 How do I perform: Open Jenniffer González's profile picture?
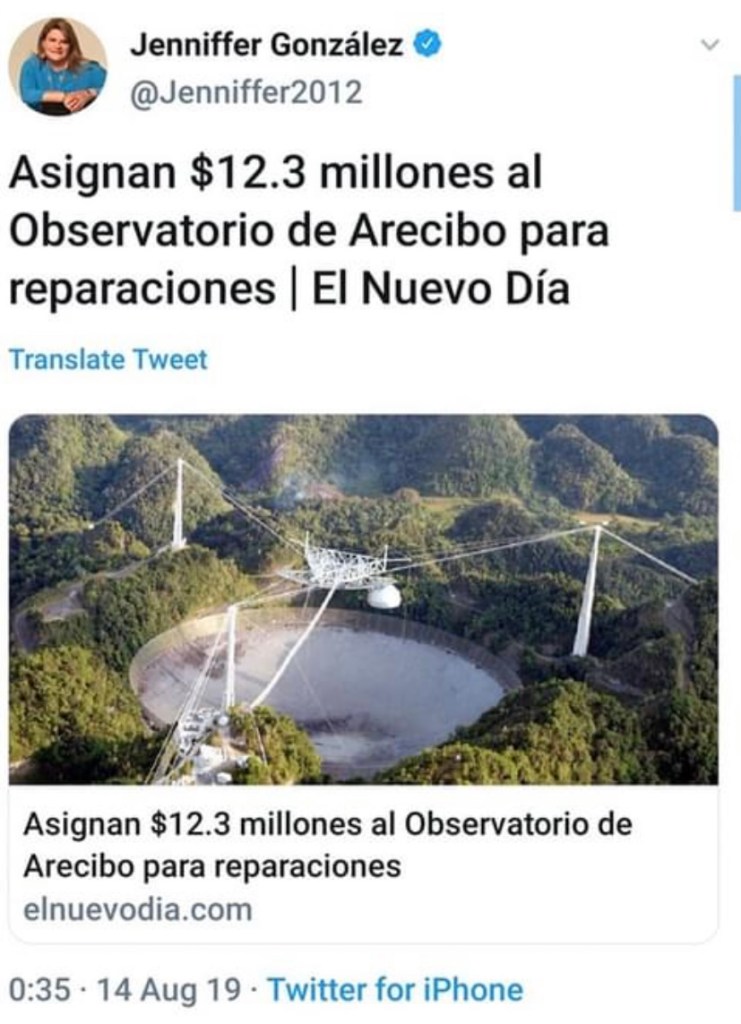point(57,67)
